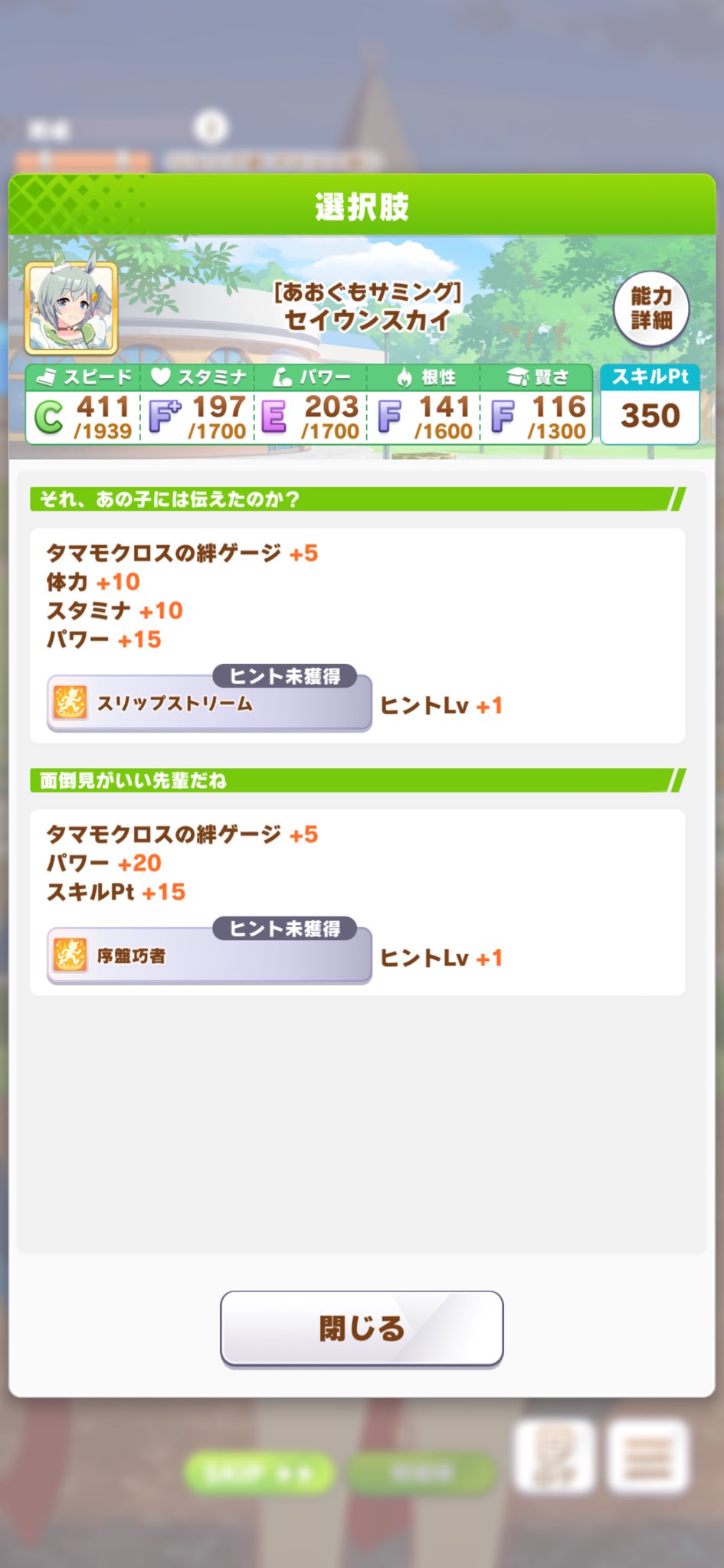Close the dialog with 閉じる
The image size is (724, 1568).
pos(362,1328)
